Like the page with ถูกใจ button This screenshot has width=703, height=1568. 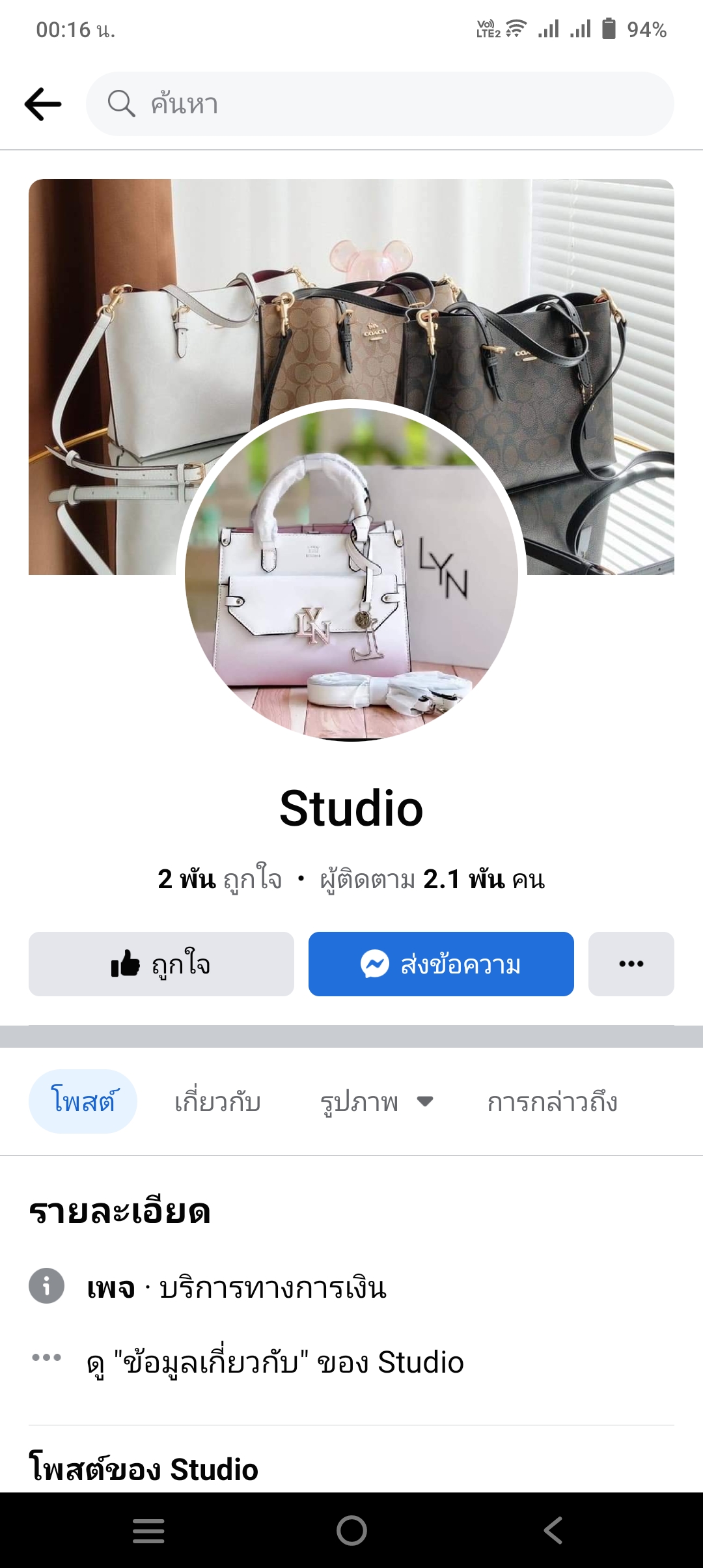coord(161,964)
